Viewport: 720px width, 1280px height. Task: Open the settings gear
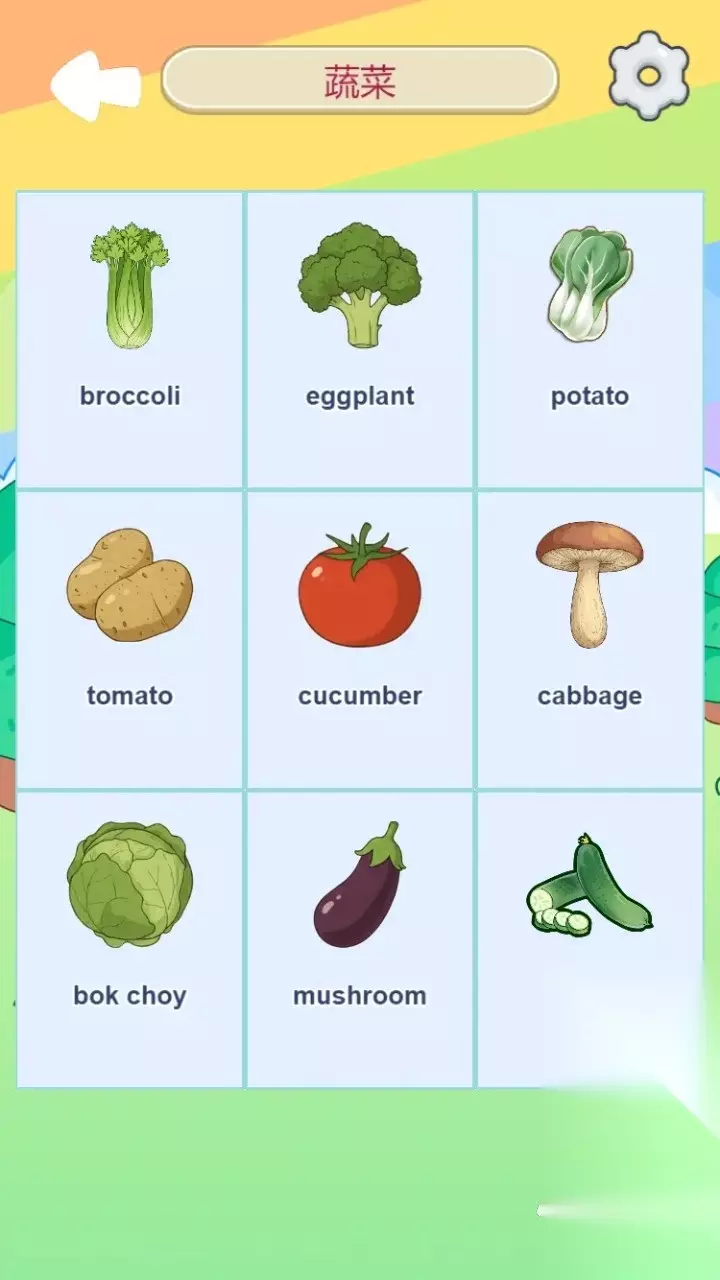649,77
